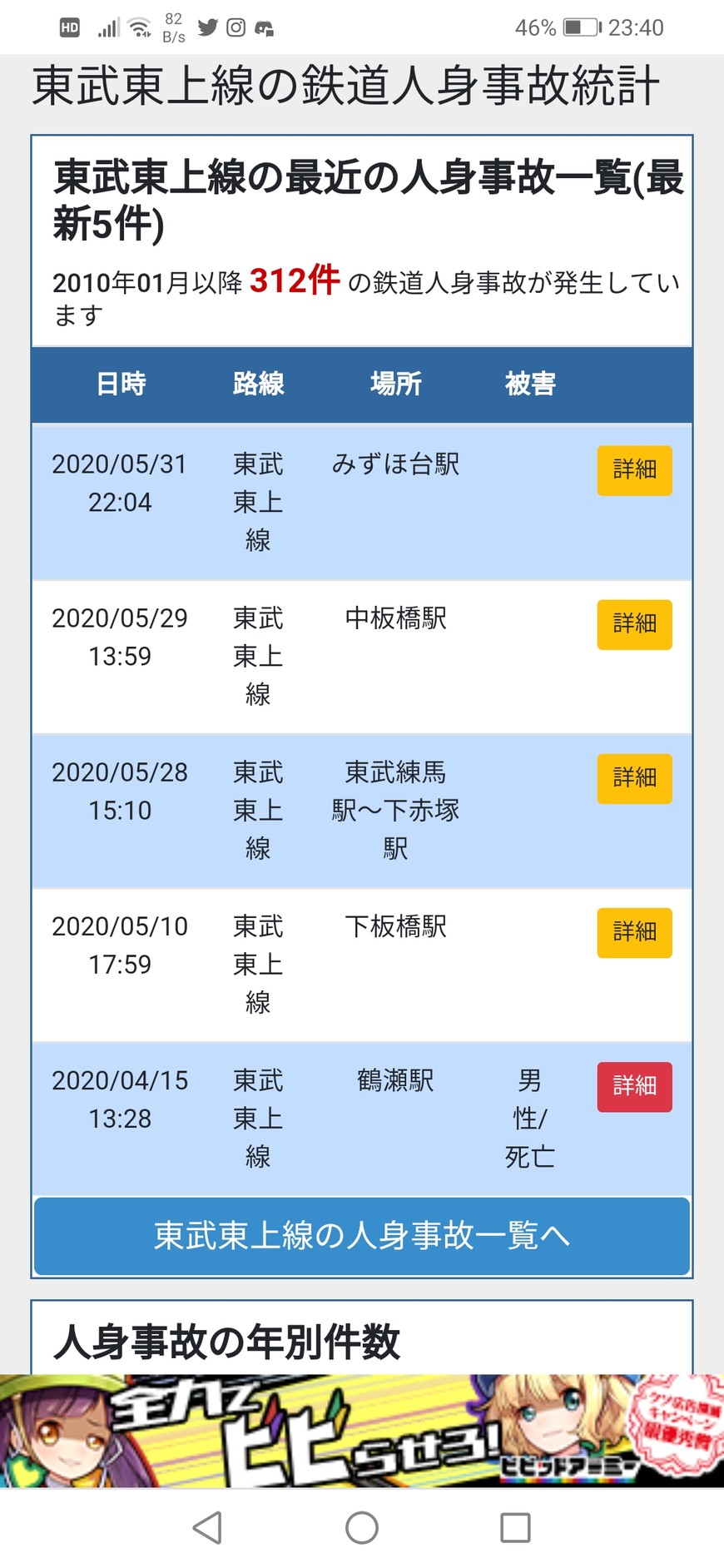Open red 詳細 button for 鶴瀬駅 accident
This screenshot has width=724, height=1568.
tap(634, 1086)
